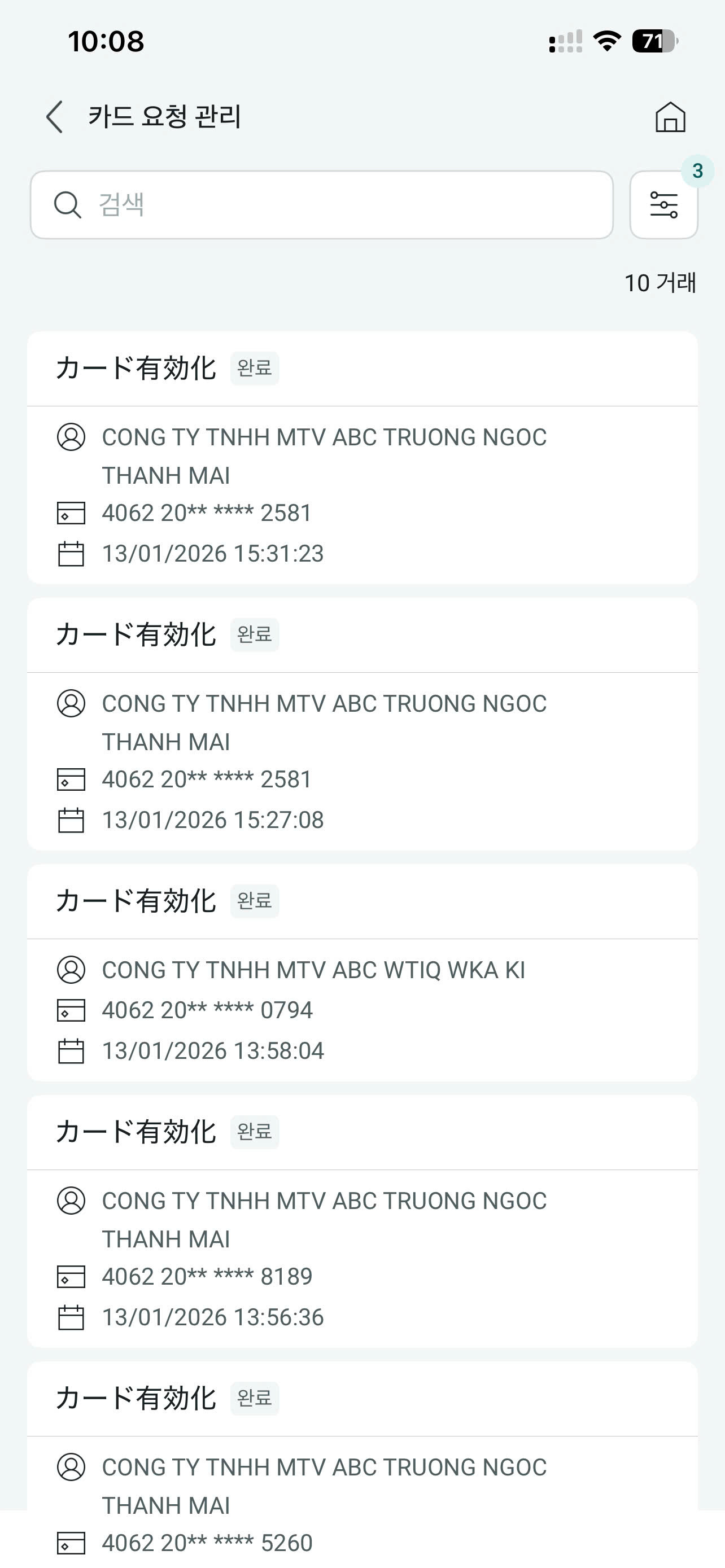Open the card request dated 13/01/2026 15:31:23
The width and height of the screenshot is (725, 1568).
pyautogui.click(x=362, y=458)
